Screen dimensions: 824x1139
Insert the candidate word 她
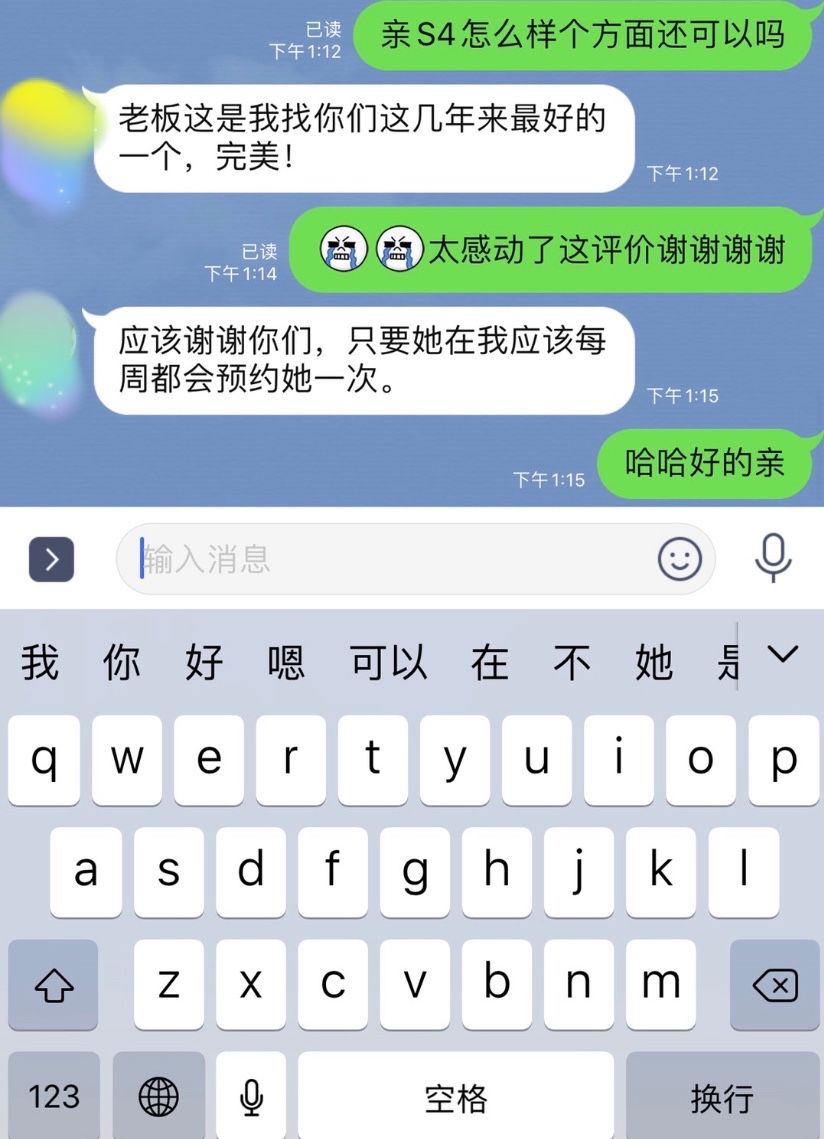pyautogui.click(x=654, y=662)
